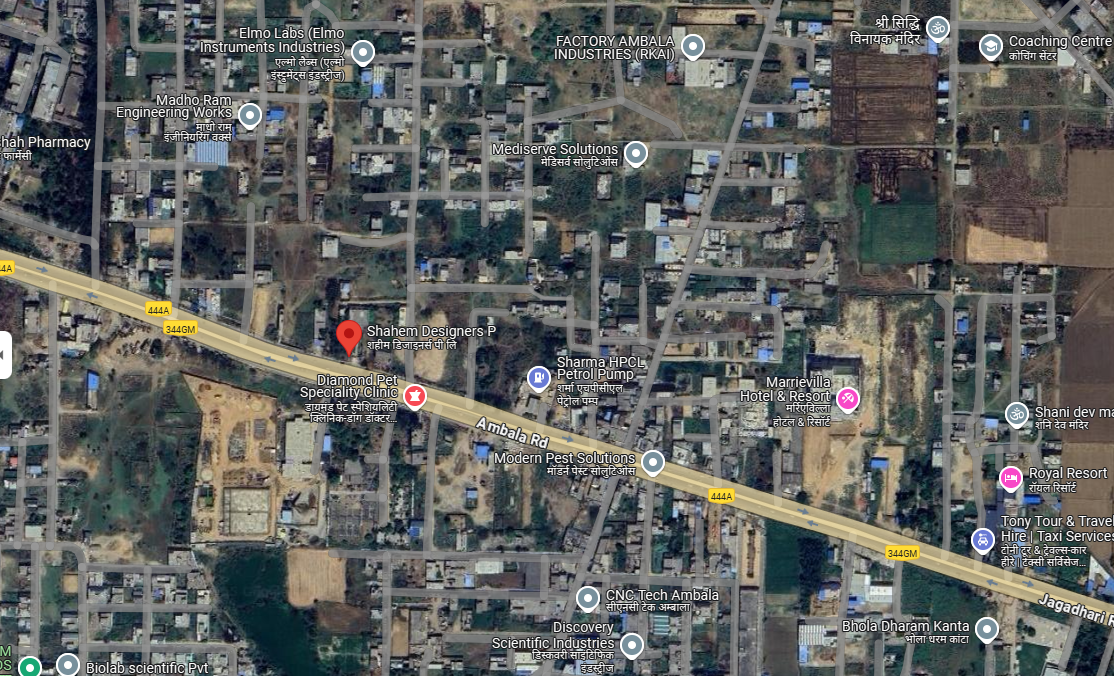Open Elmo Labs place marker
Viewport: 1114px width, 676px height.
point(363,52)
